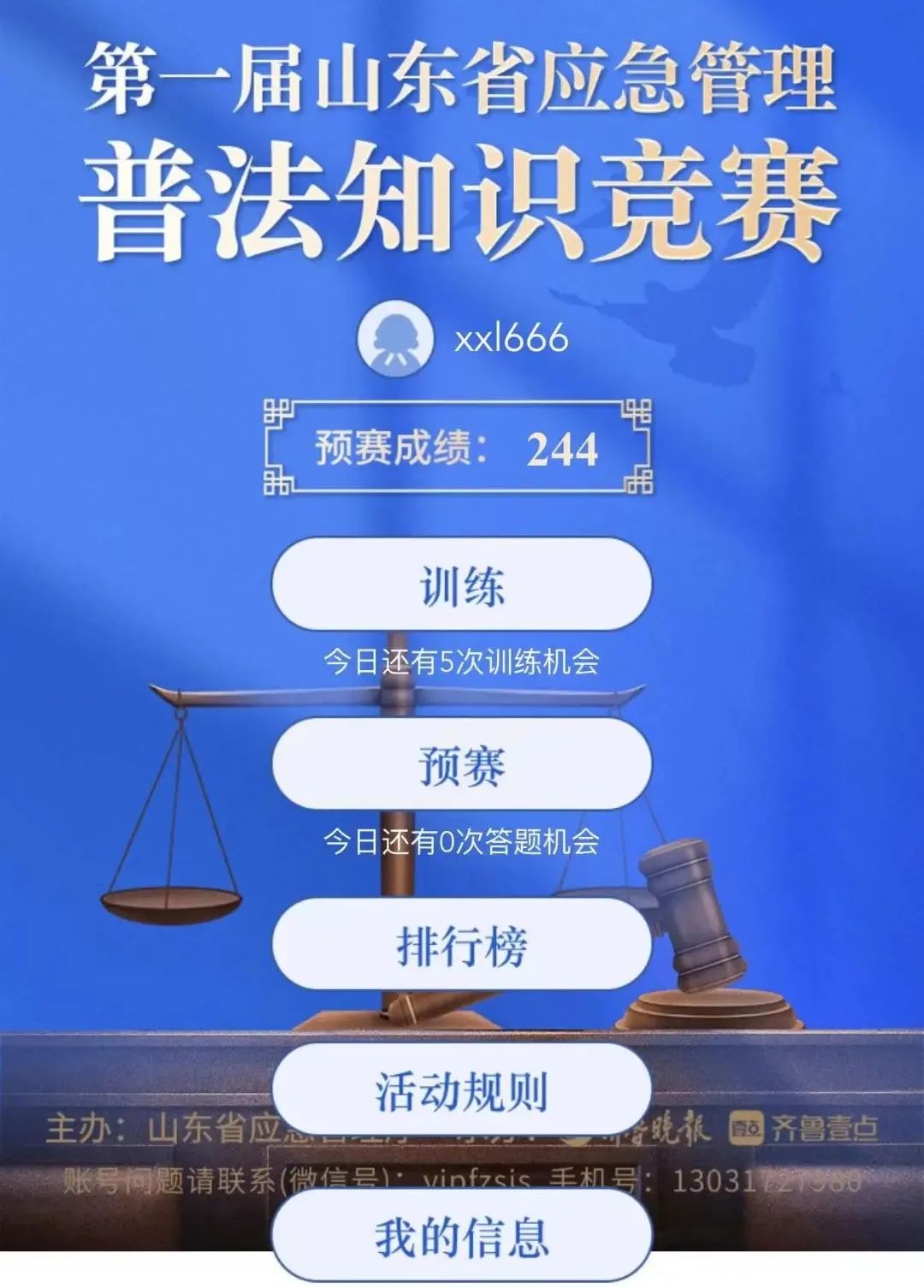
Task: Start a 训练 practice session
Action: (461, 585)
